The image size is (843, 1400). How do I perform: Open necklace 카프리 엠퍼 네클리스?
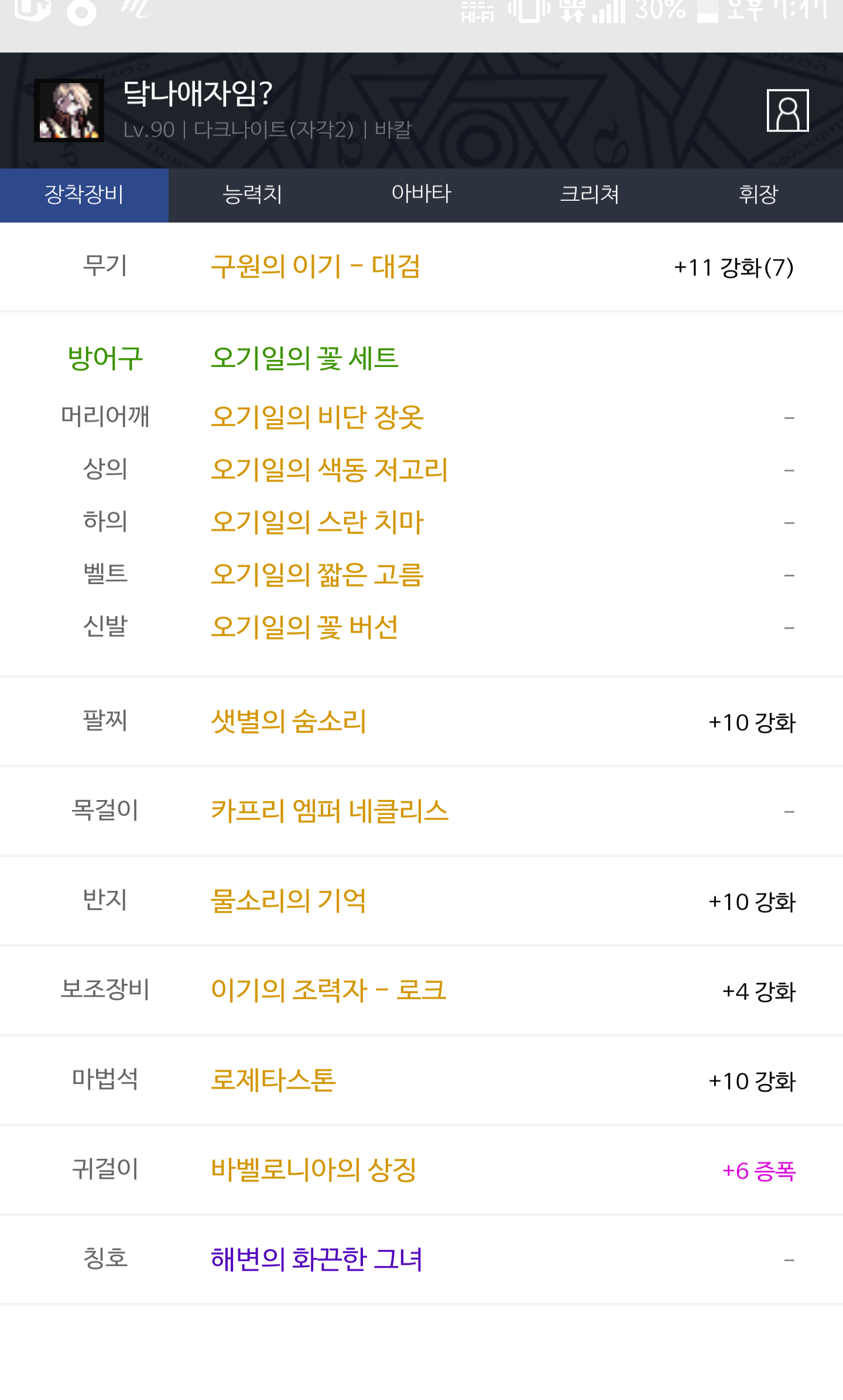tap(330, 811)
